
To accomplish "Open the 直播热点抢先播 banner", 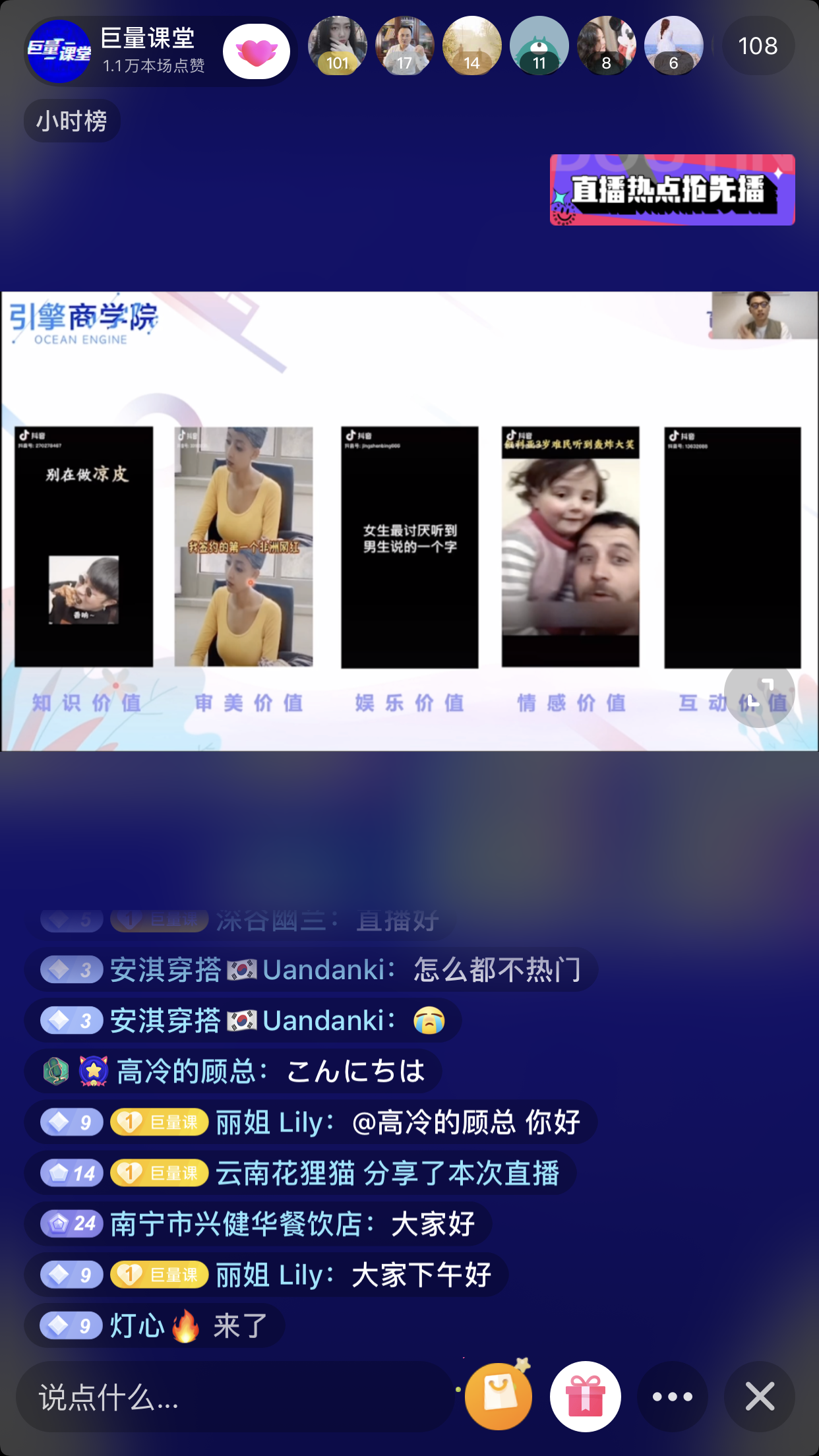I will coord(672,190).
